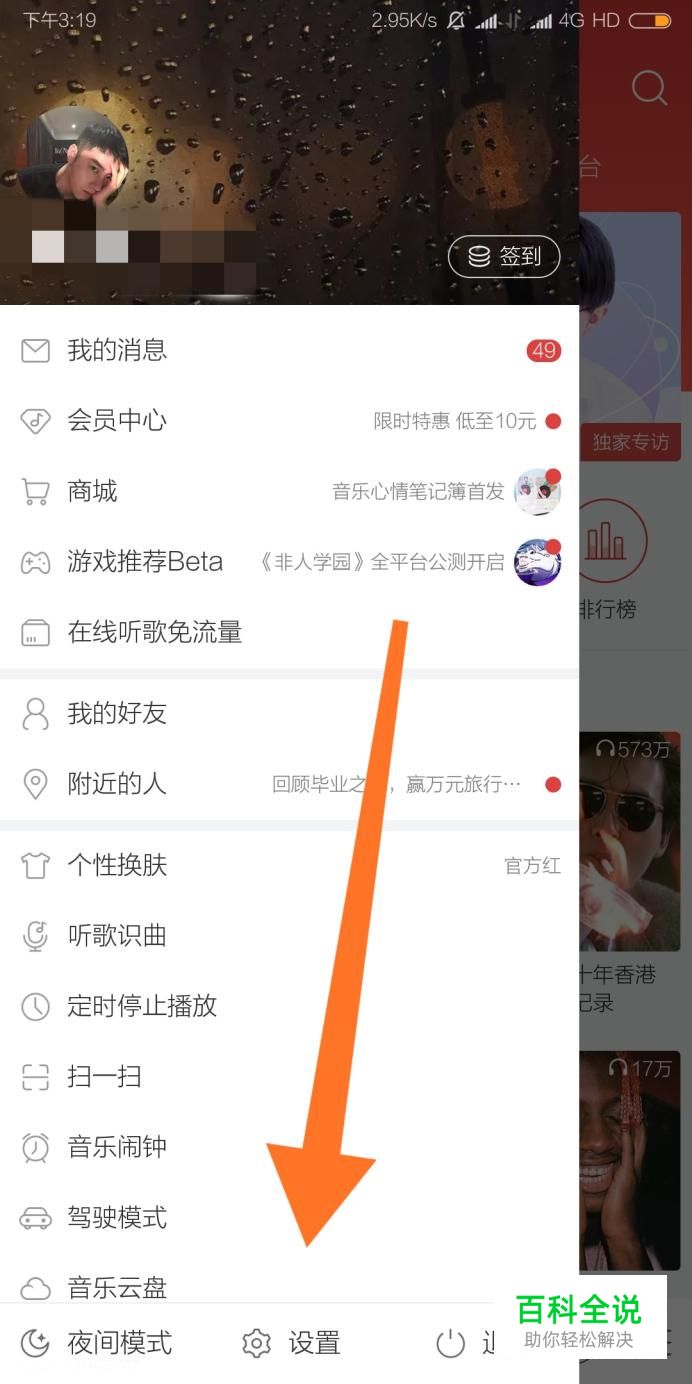Open 在线听歌免流量
692x1384 pixels.
155,632
